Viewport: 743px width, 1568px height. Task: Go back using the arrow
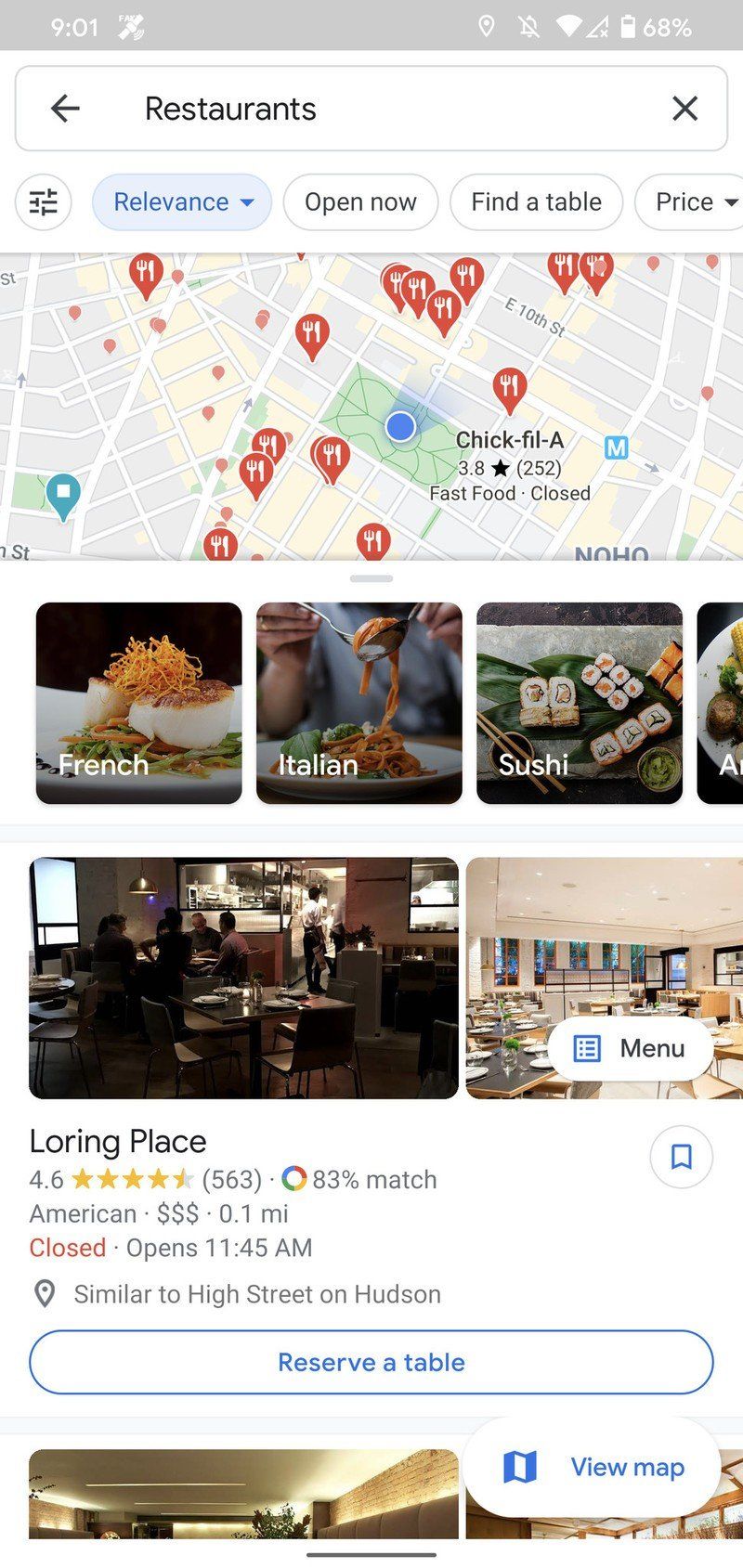[x=65, y=109]
